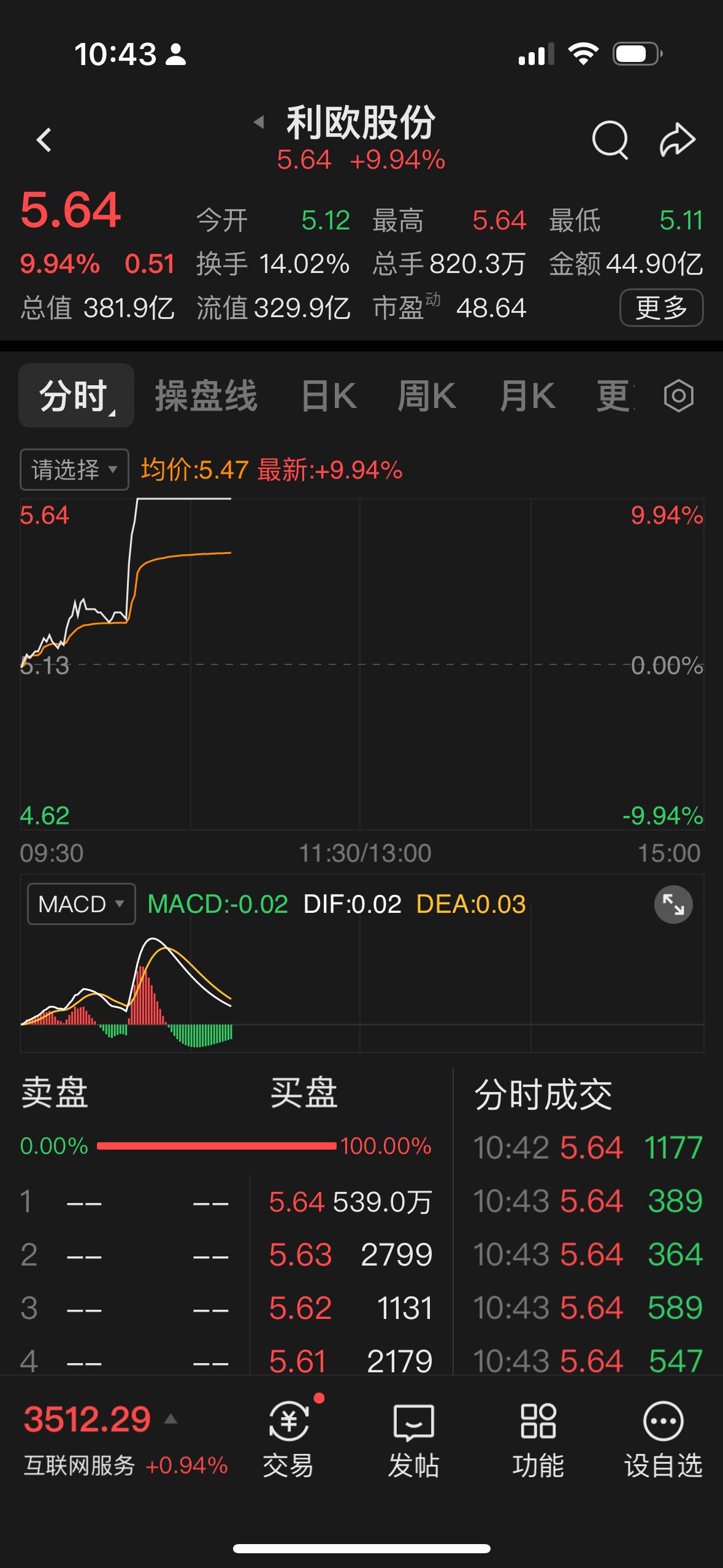Open the truncated 更 tab for more charts
This screenshot has height=1568, width=723.
[618, 396]
